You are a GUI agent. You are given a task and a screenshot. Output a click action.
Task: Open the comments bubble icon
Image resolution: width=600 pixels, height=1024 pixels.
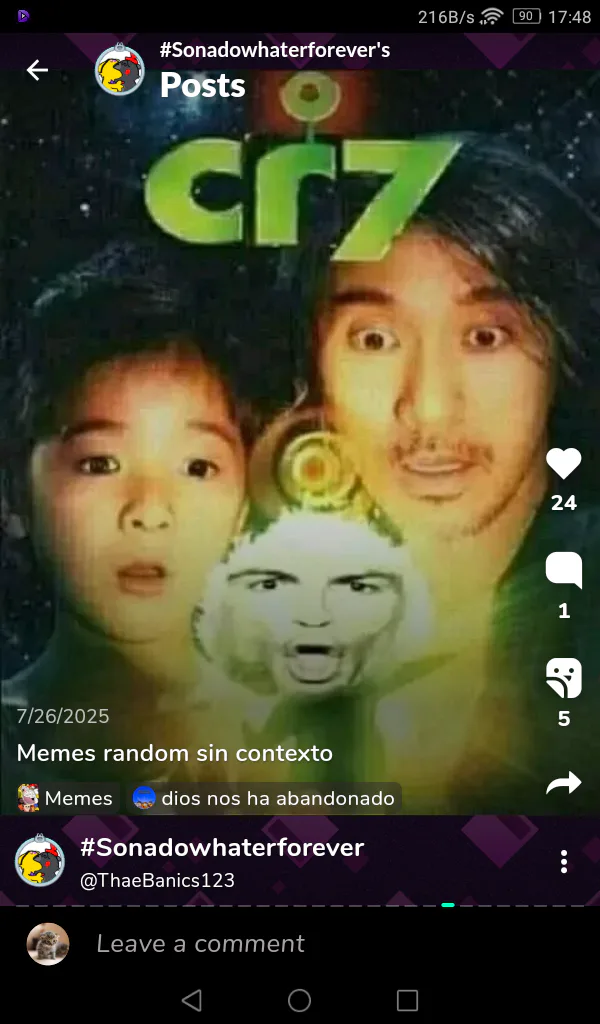563,570
